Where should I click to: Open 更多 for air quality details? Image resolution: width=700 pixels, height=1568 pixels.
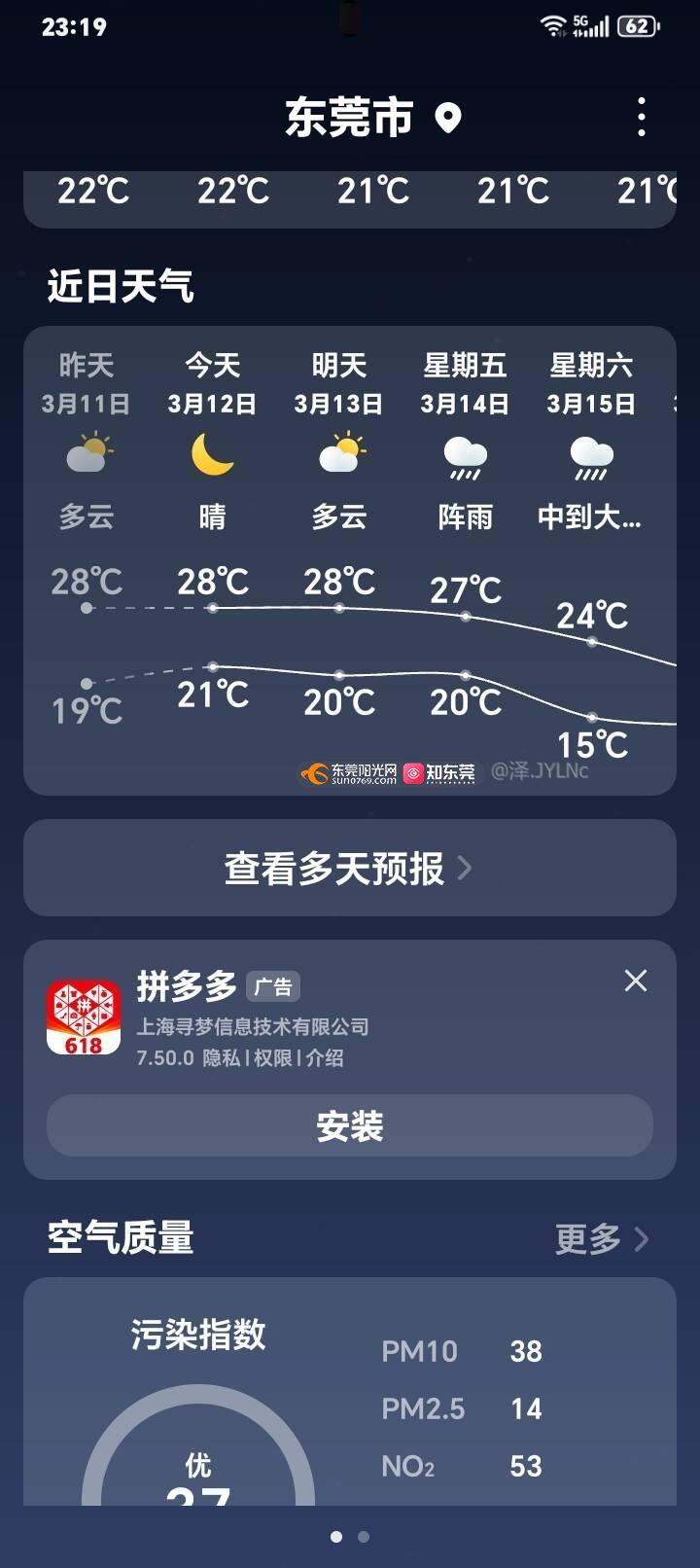coord(600,1238)
